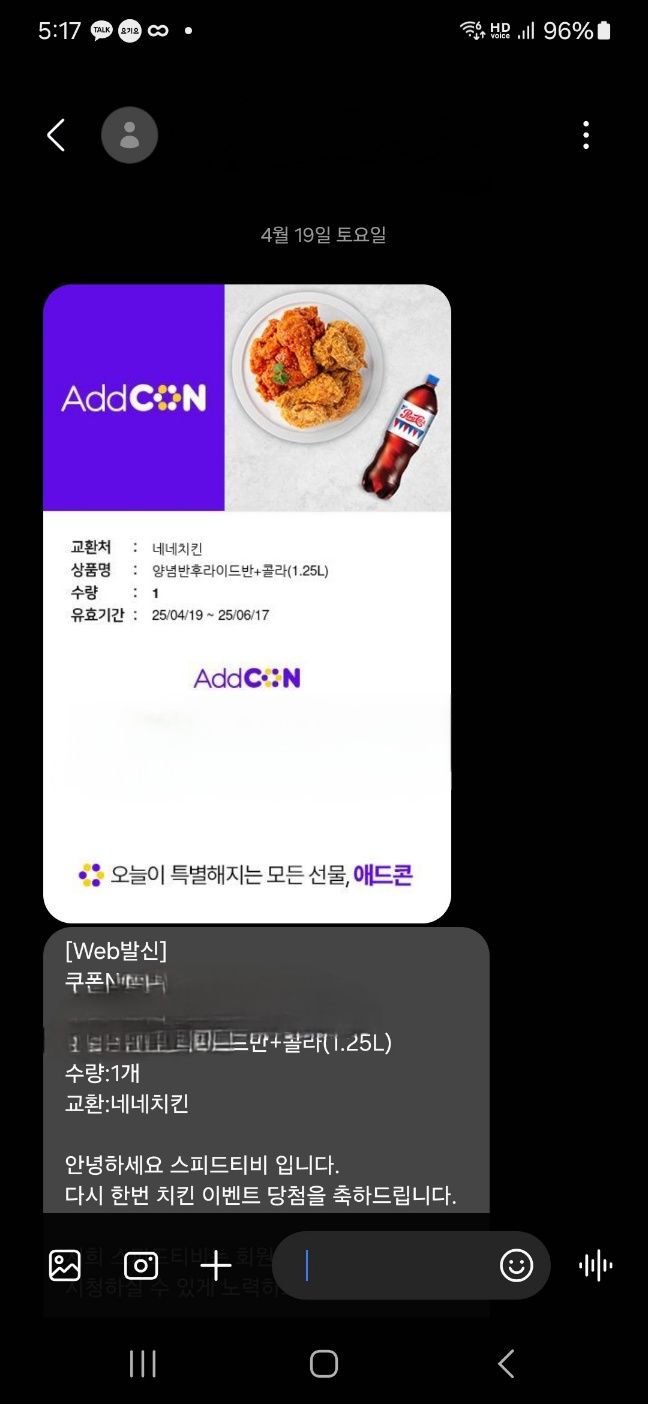This screenshot has height=1404, width=648.
Task: Go back to the messages list
Action: (x=57, y=135)
